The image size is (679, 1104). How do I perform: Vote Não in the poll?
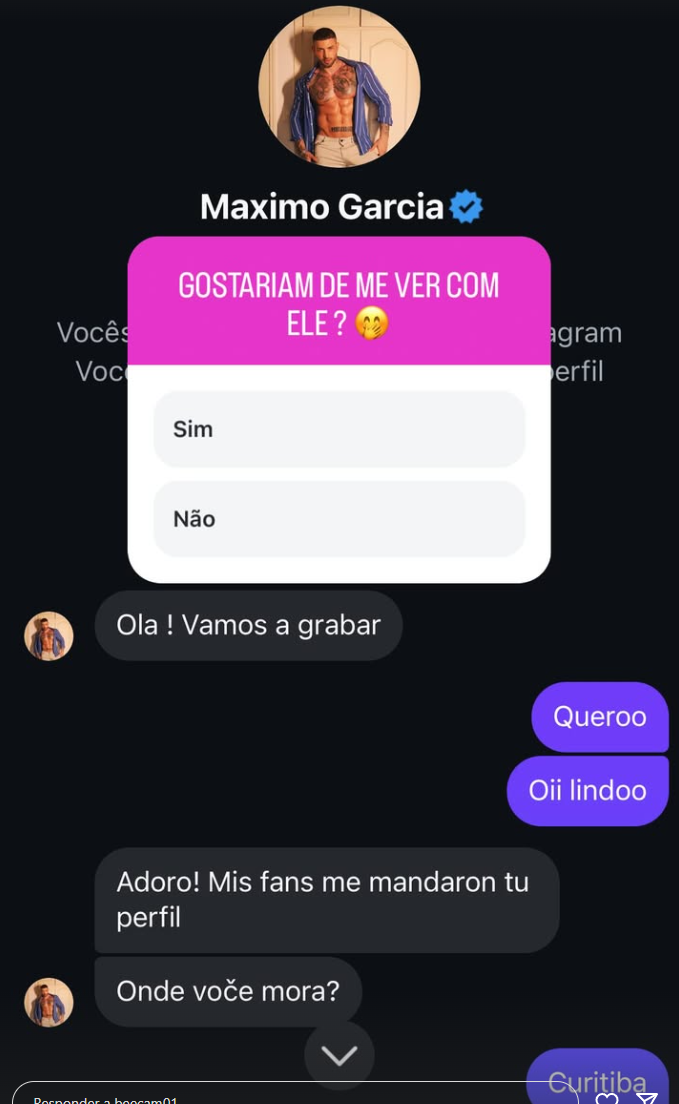tap(339, 519)
